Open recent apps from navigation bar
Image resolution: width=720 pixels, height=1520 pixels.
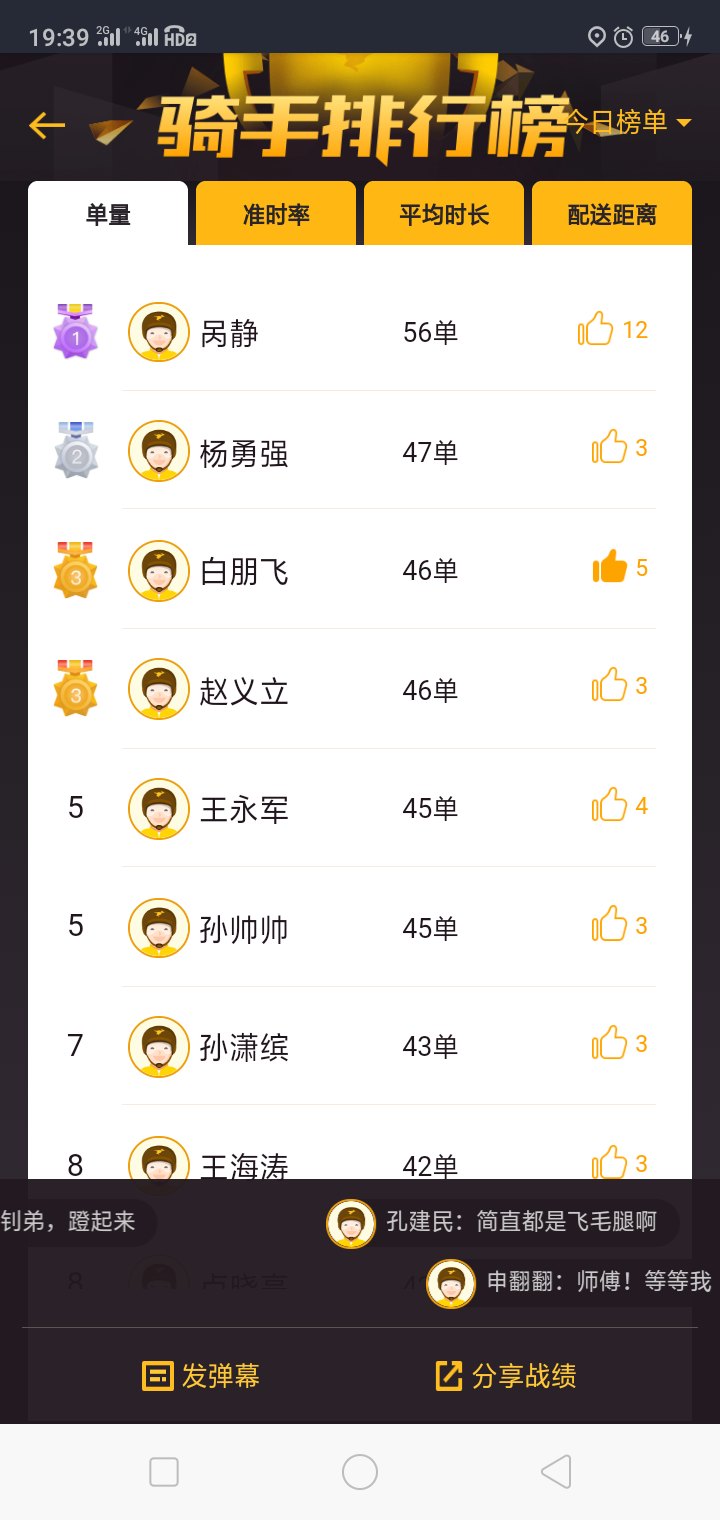click(x=164, y=1472)
